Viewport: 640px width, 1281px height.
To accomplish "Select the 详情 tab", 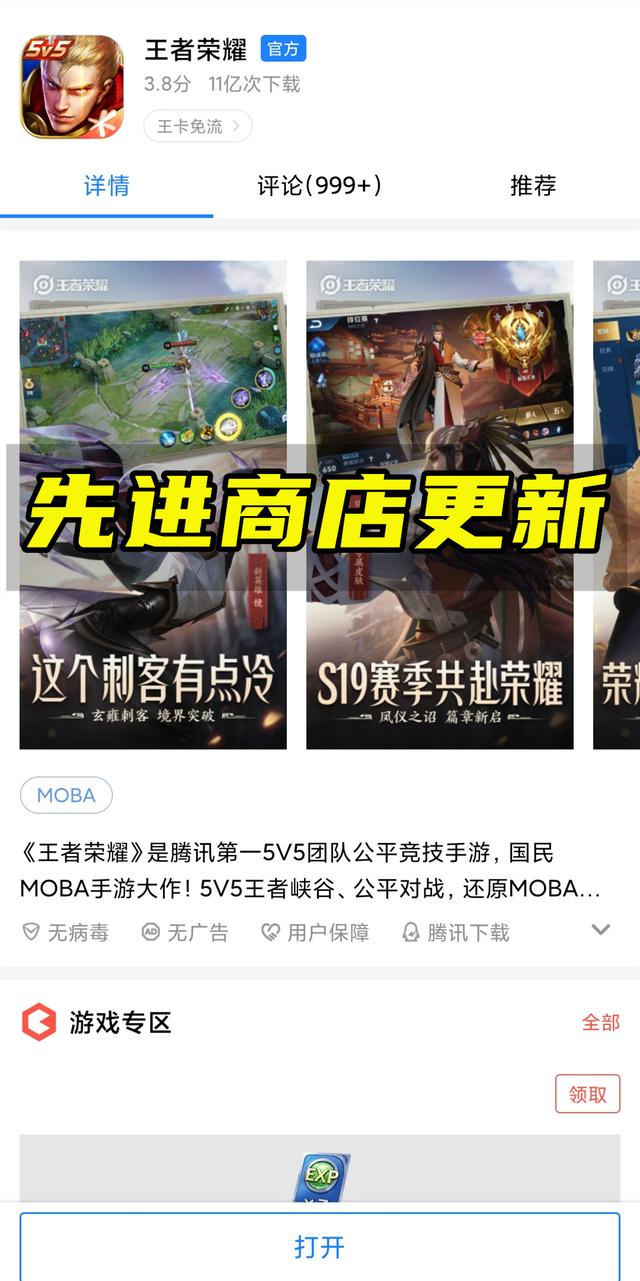I will pos(106,185).
